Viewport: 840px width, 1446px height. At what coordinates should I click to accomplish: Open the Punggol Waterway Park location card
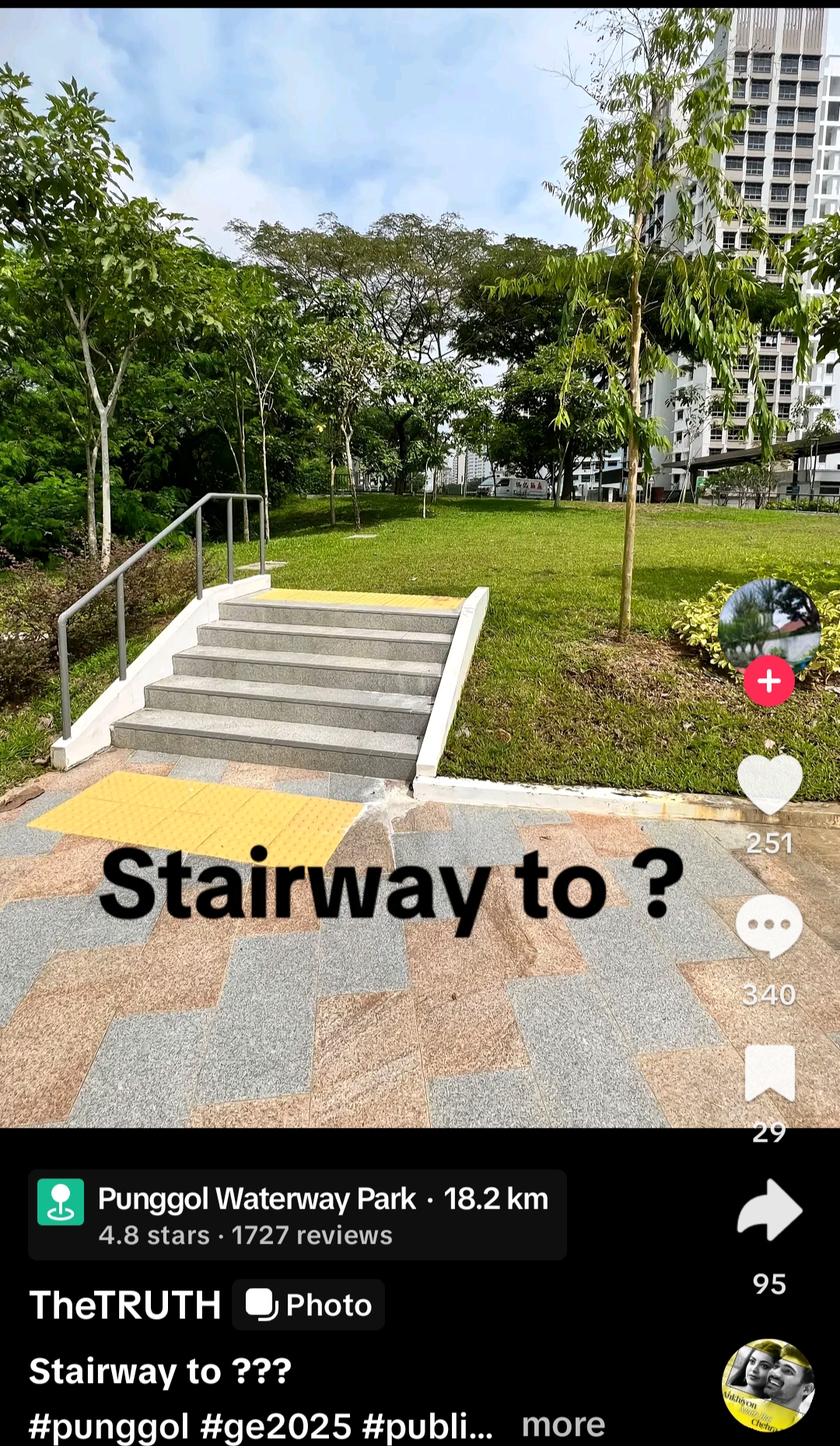coord(297,1214)
